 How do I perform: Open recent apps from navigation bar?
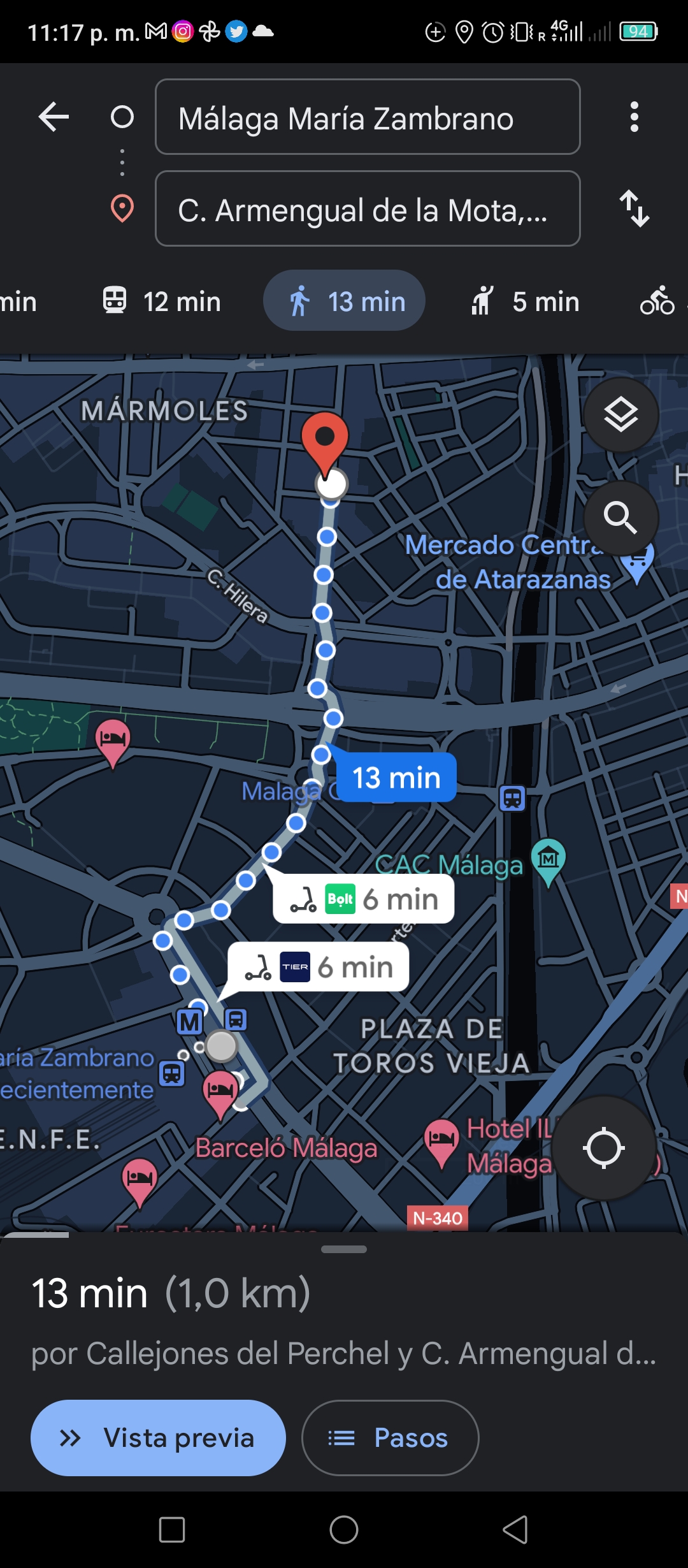pyautogui.click(x=172, y=1530)
